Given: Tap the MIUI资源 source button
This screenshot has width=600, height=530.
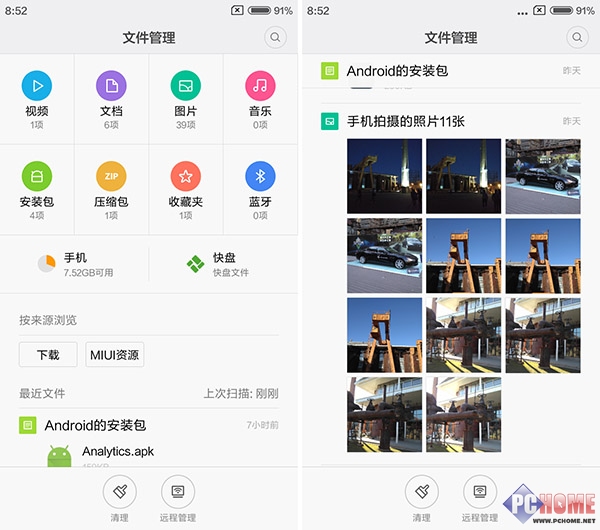Looking at the screenshot, I should (114, 354).
